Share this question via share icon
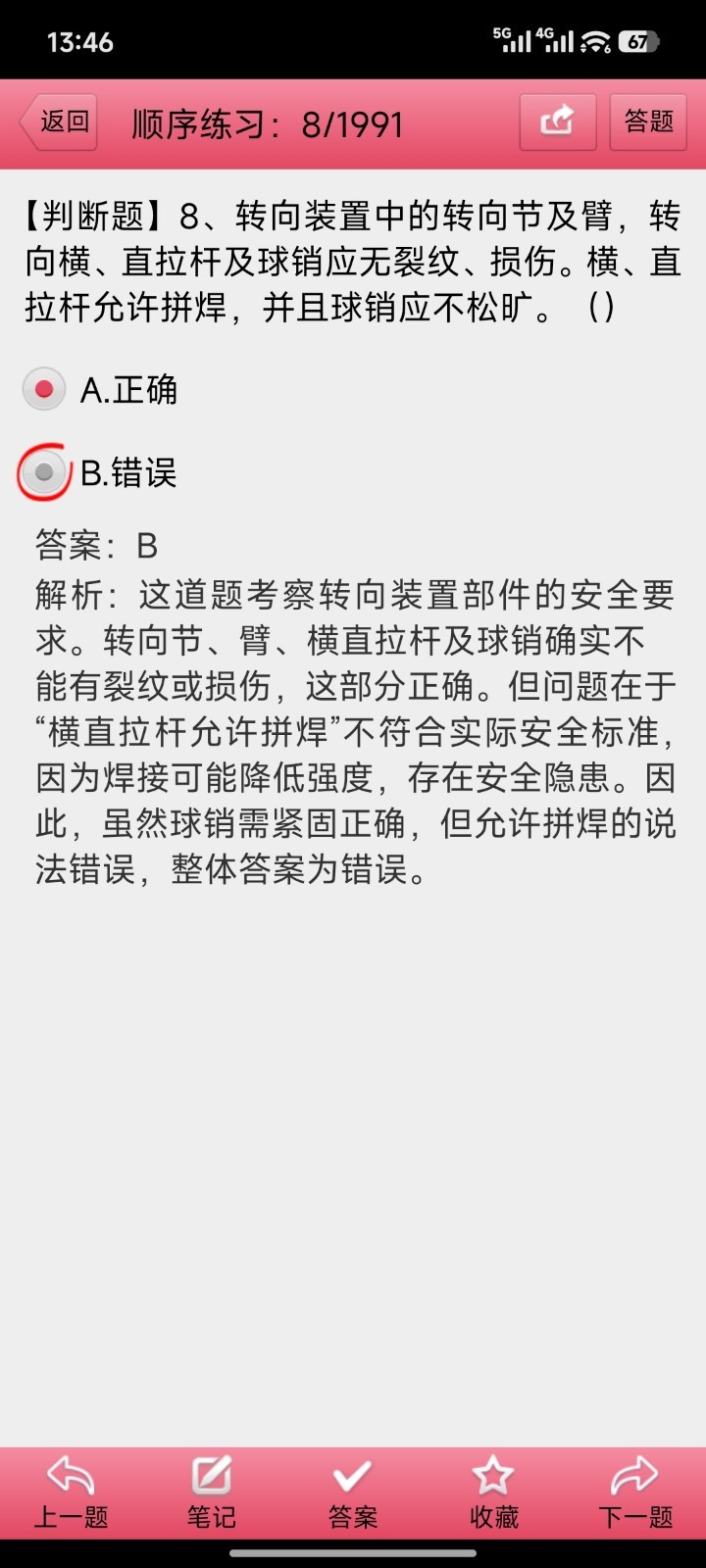 coord(557,122)
